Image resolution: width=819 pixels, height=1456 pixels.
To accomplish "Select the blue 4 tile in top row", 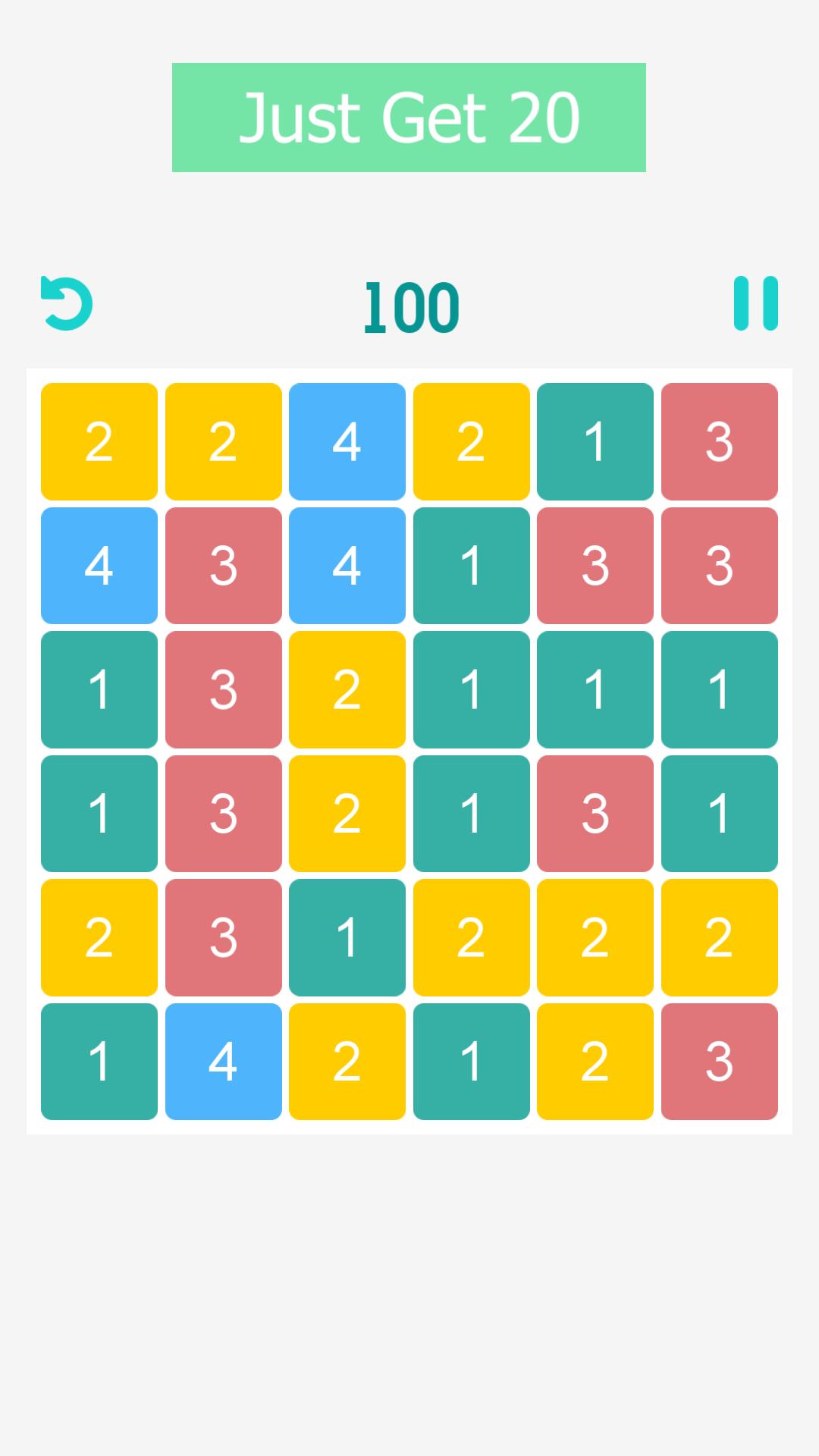I will 347,443.
